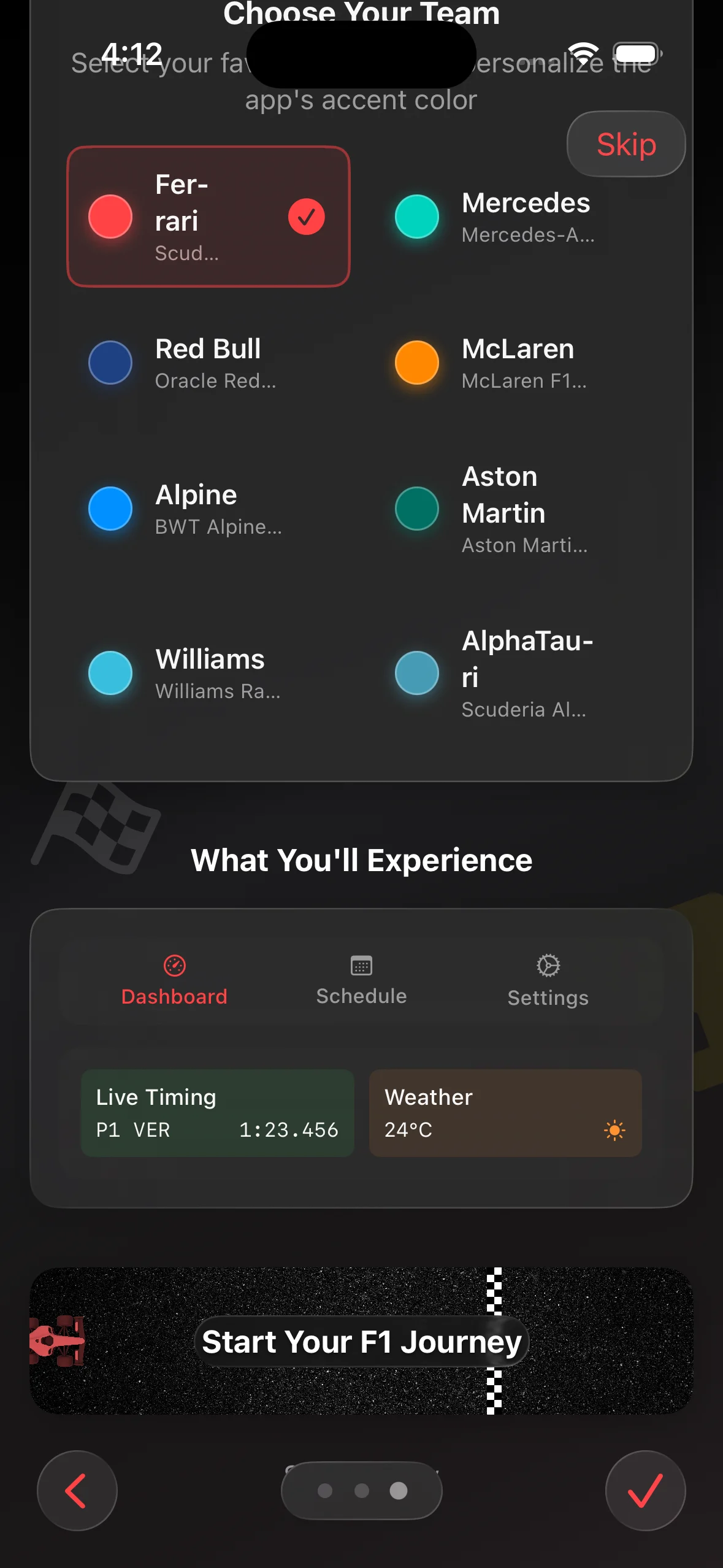Image resolution: width=723 pixels, height=1568 pixels.
Task: Switch to the Dashboard preview tab
Action: 174,980
